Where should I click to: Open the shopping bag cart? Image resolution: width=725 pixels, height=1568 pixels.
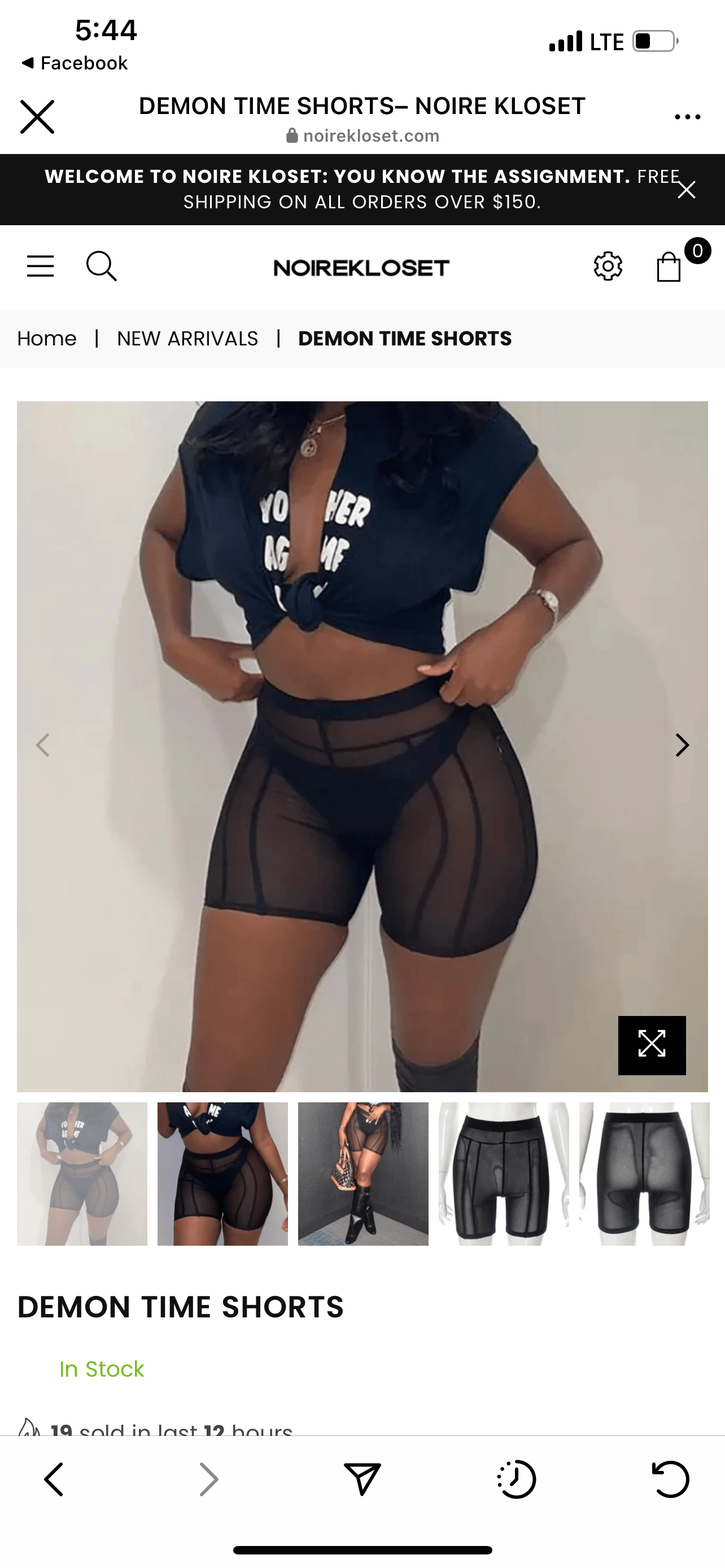pyautogui.click(x=669, y=266)
